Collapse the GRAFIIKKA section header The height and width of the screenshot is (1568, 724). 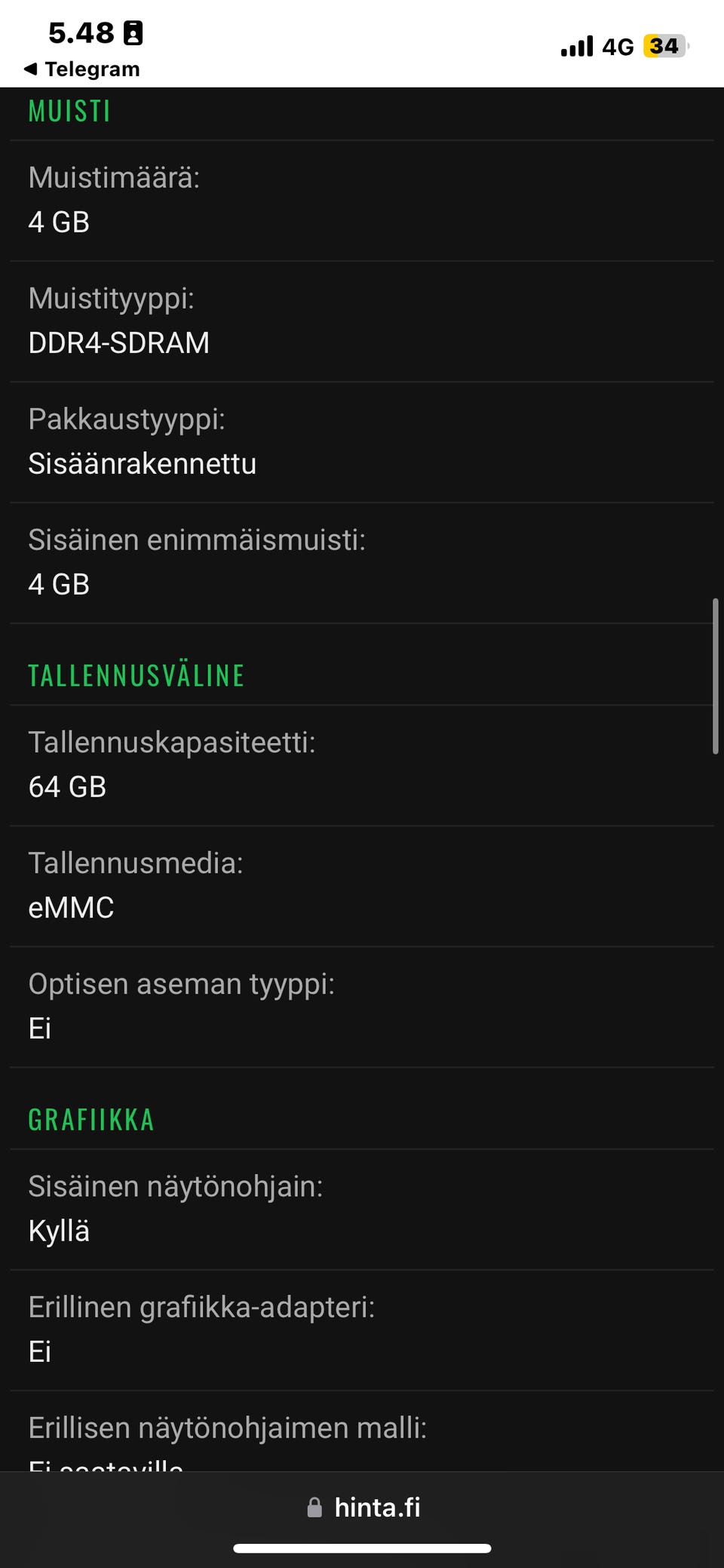click(90, 1120)
